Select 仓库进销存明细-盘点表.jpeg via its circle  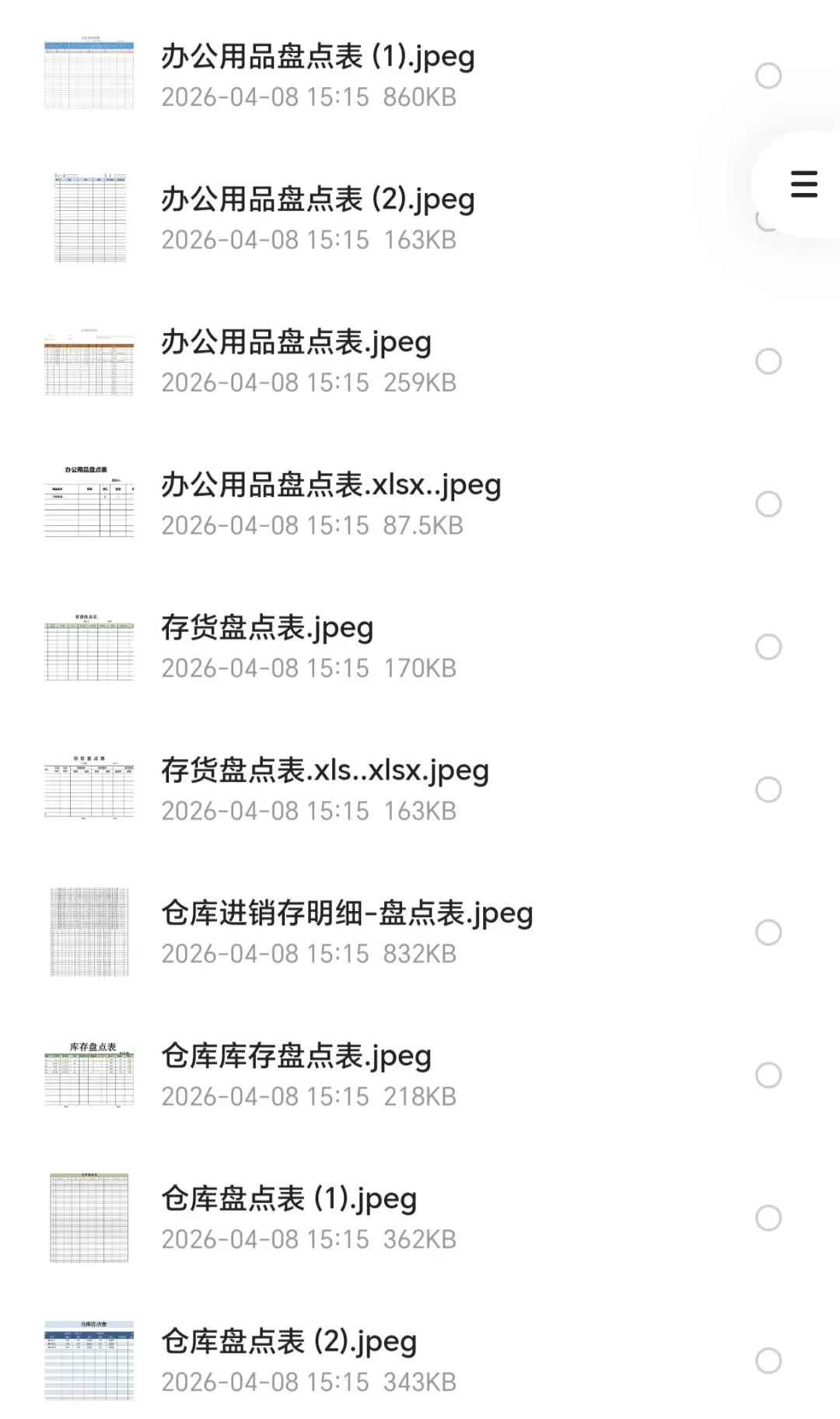(x=768, y=932)
